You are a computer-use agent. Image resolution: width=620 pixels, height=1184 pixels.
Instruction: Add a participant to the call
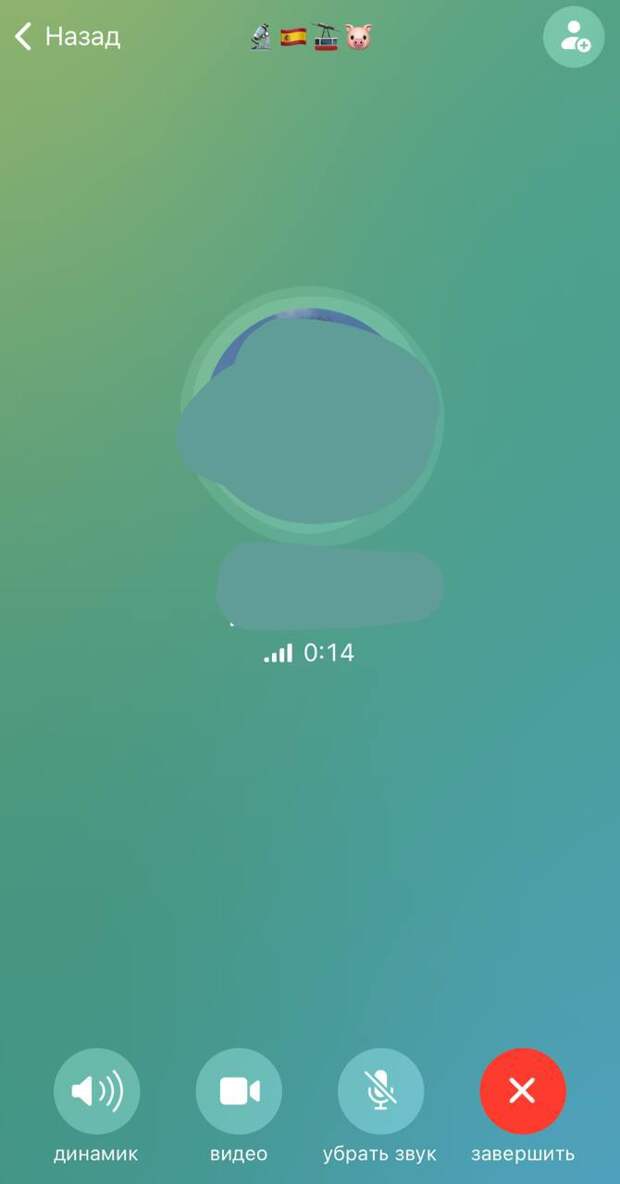pyautogui.click(x=573, y=38)
